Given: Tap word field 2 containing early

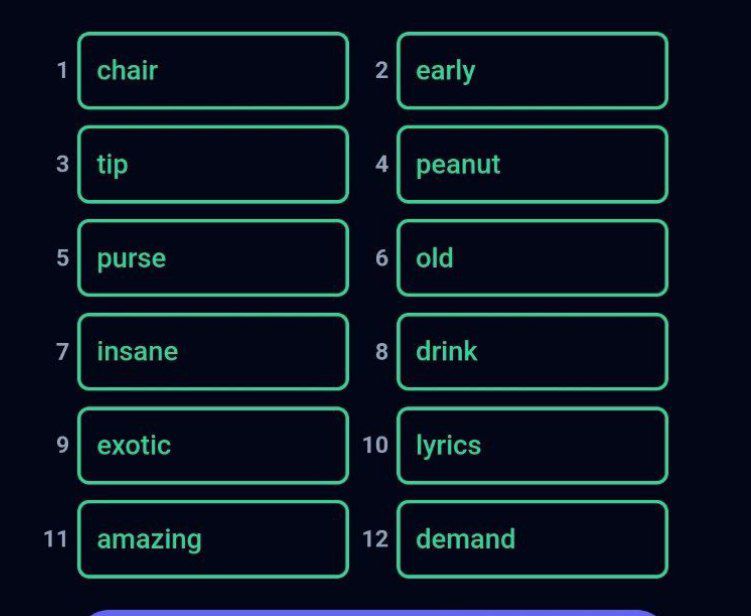Looking at the screenshot, I should click(532, 71).
